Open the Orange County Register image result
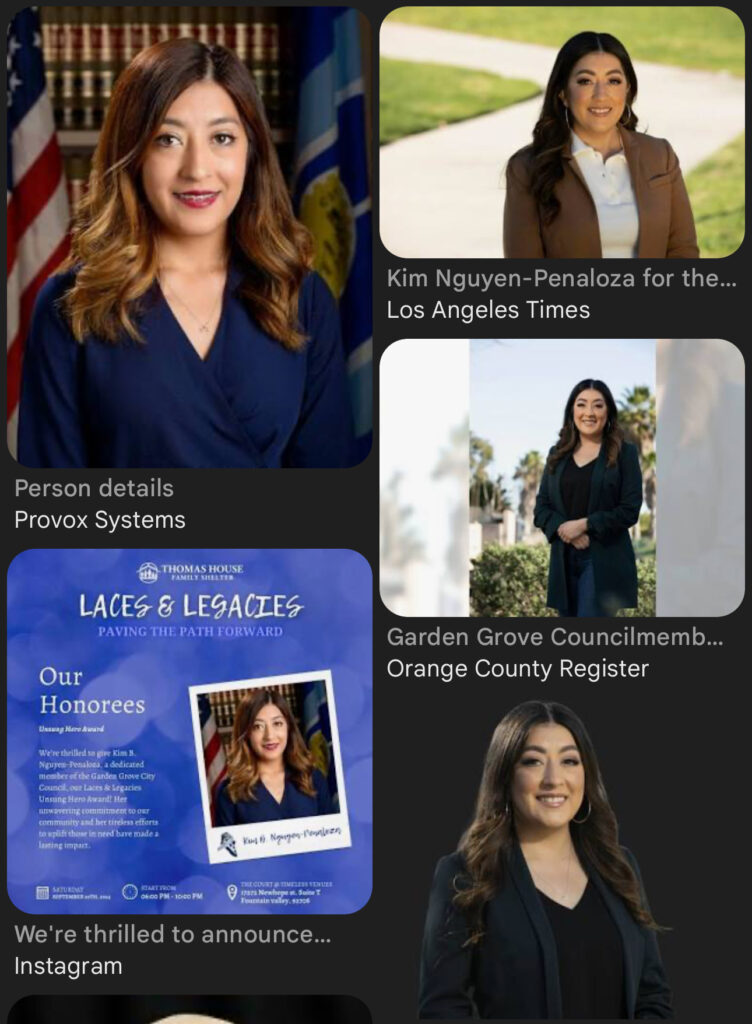 coord(561,477)
